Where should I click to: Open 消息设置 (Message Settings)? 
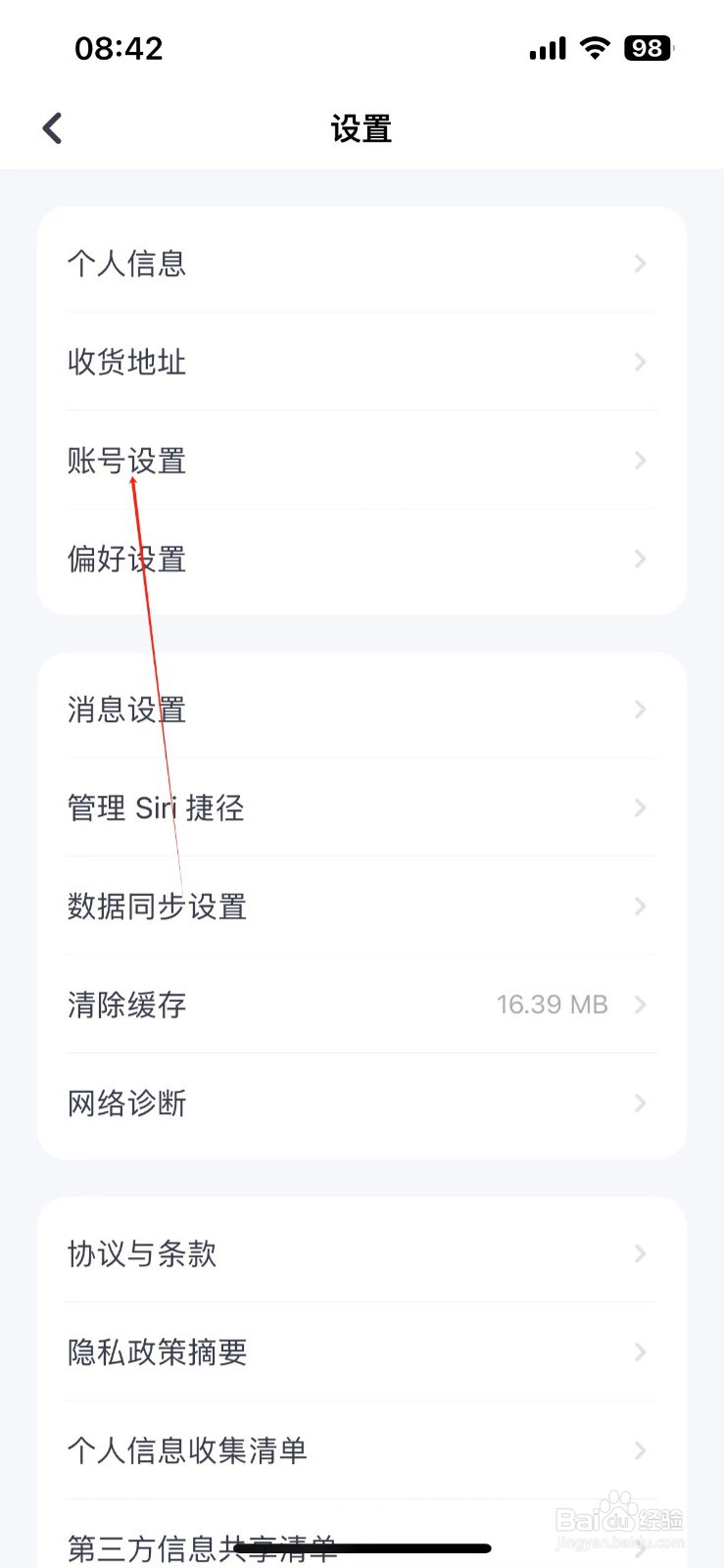125,710
